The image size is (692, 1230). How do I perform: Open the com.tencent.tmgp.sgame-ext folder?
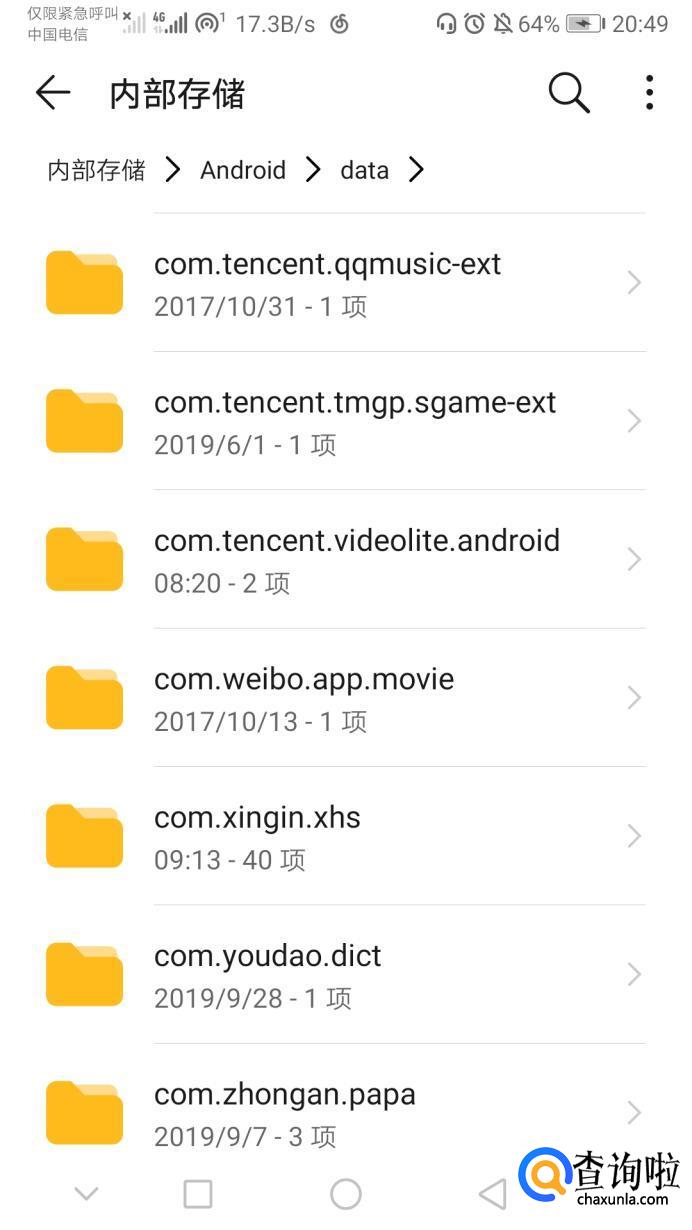pyautogui.click(x=354, y=421)
